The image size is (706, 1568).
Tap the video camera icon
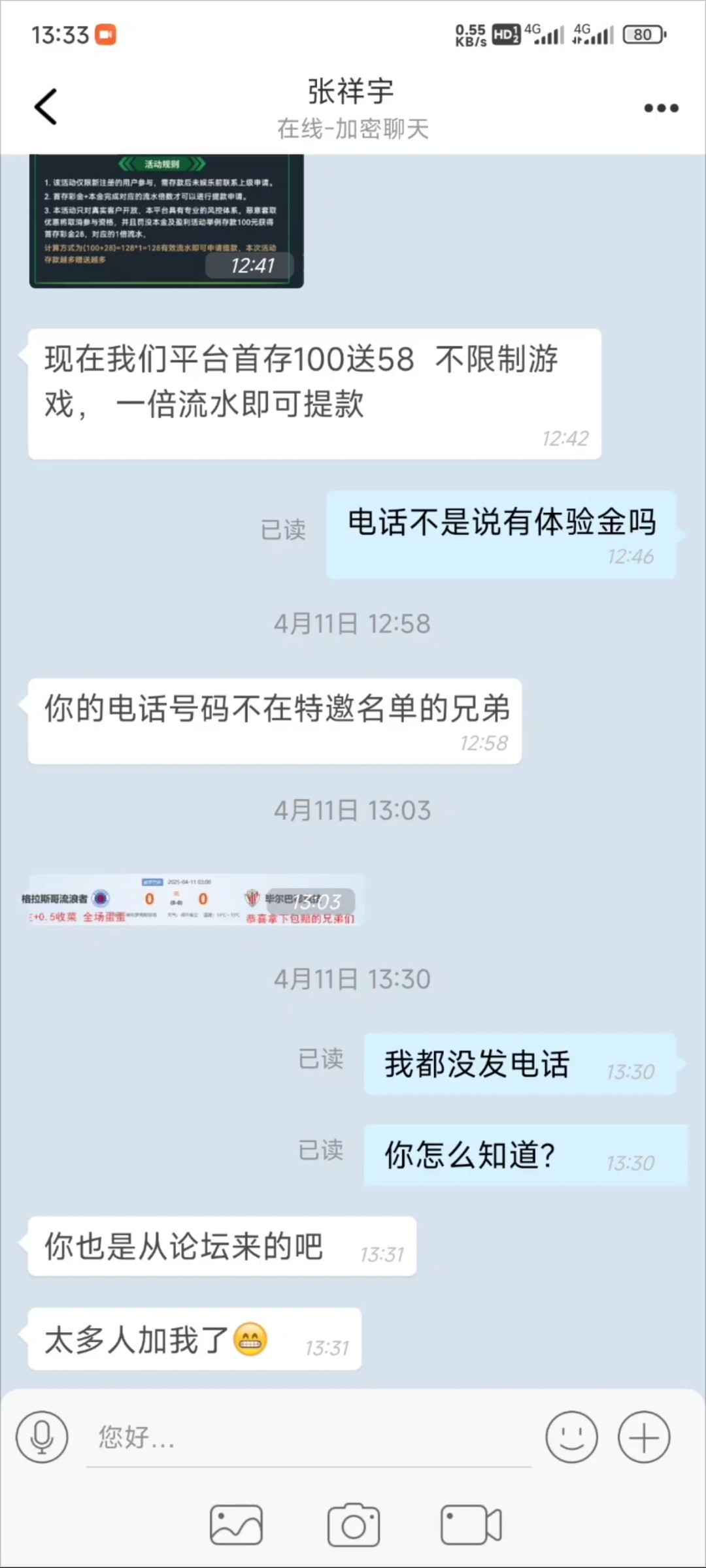coord(471,1525)
